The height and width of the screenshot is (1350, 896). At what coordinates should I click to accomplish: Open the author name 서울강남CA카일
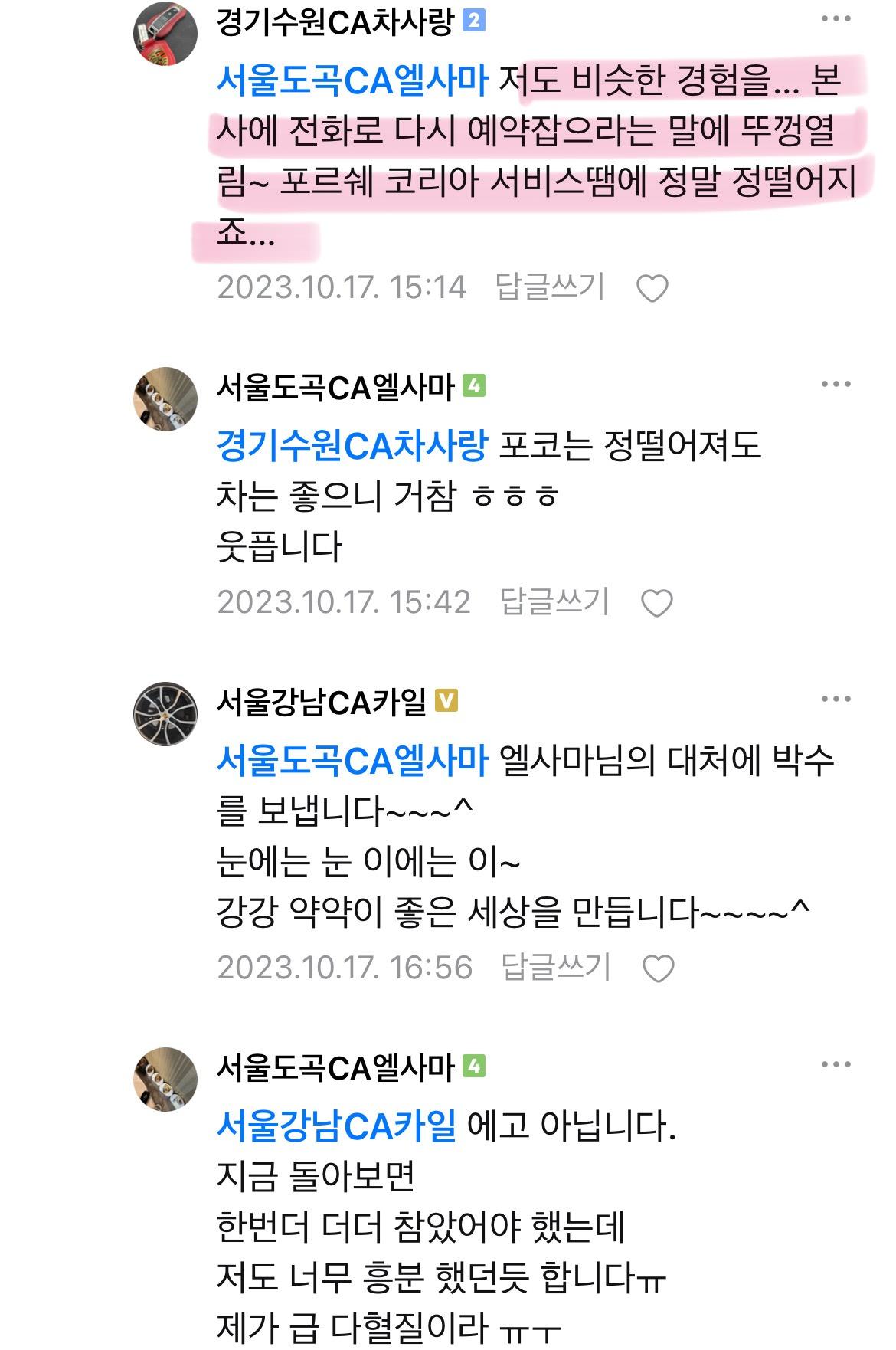click(x=322, y=702)
